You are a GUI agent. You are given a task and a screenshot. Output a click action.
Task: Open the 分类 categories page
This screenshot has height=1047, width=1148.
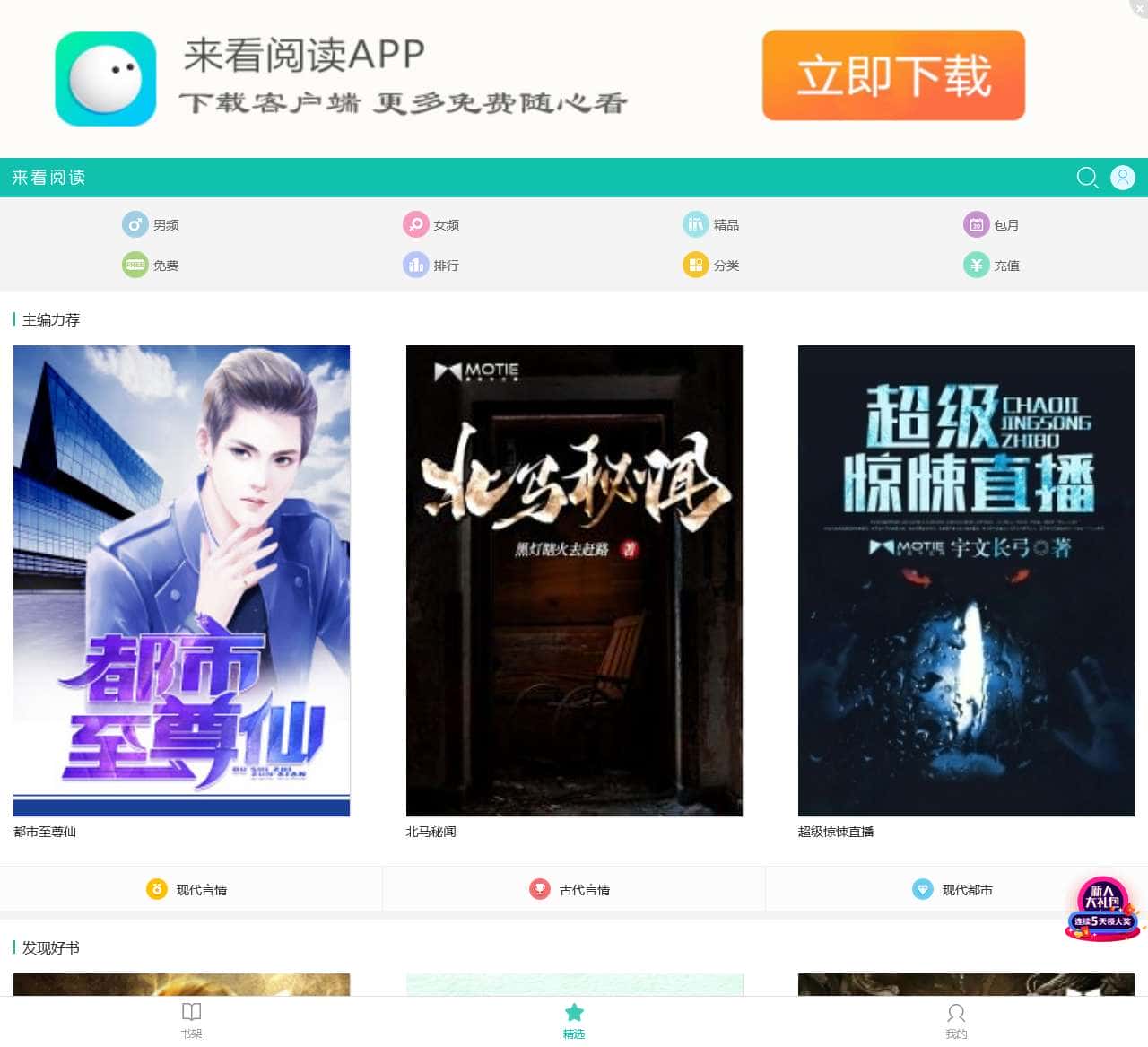[x=711, y=265]
